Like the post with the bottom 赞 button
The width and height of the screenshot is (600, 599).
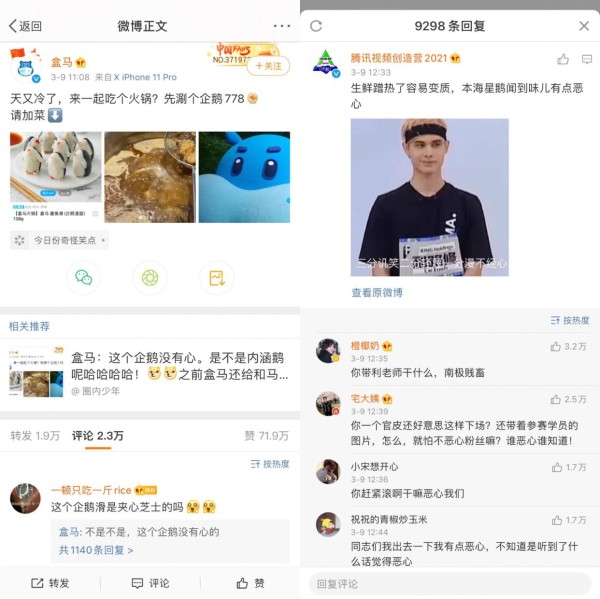(x=250, y=583)
